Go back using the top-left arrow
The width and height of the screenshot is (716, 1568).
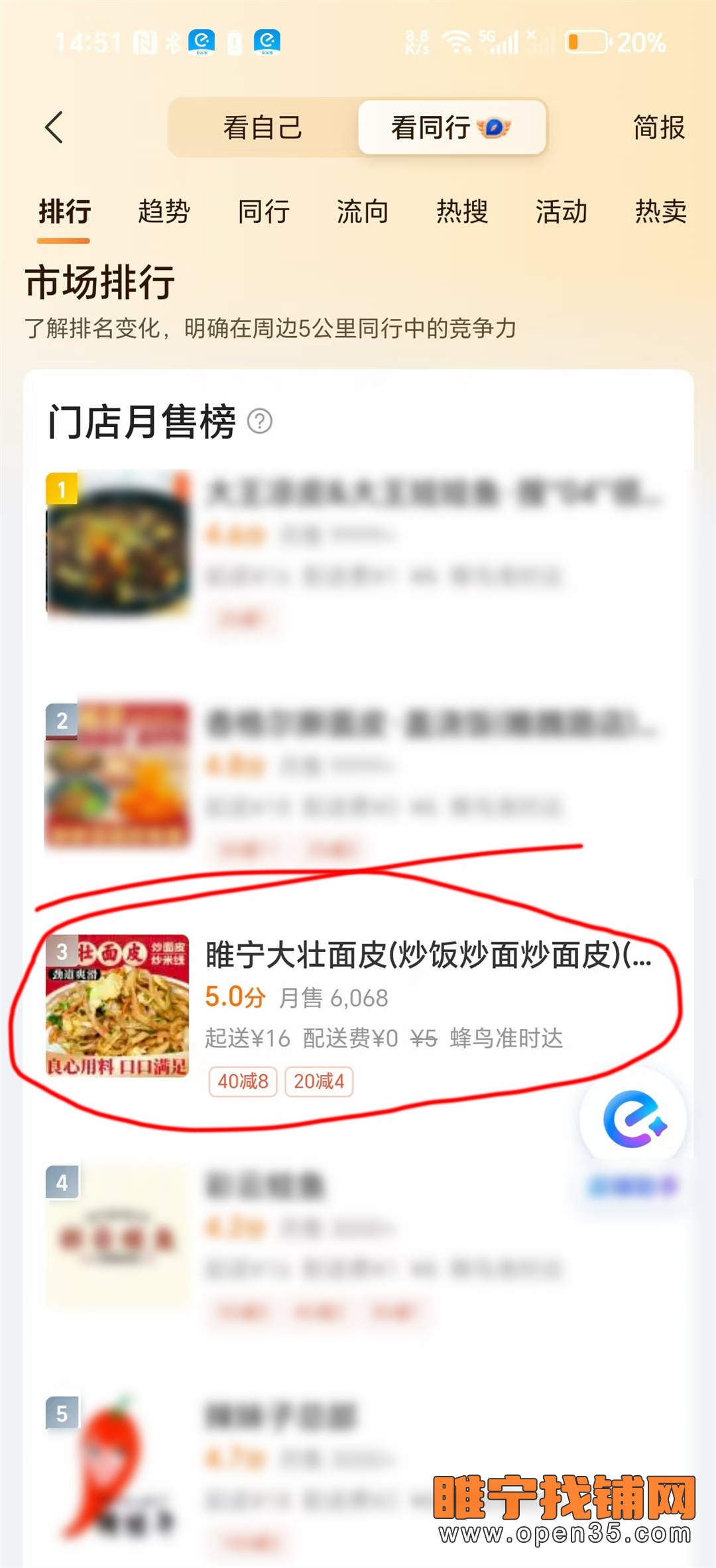tap(54, 127)
